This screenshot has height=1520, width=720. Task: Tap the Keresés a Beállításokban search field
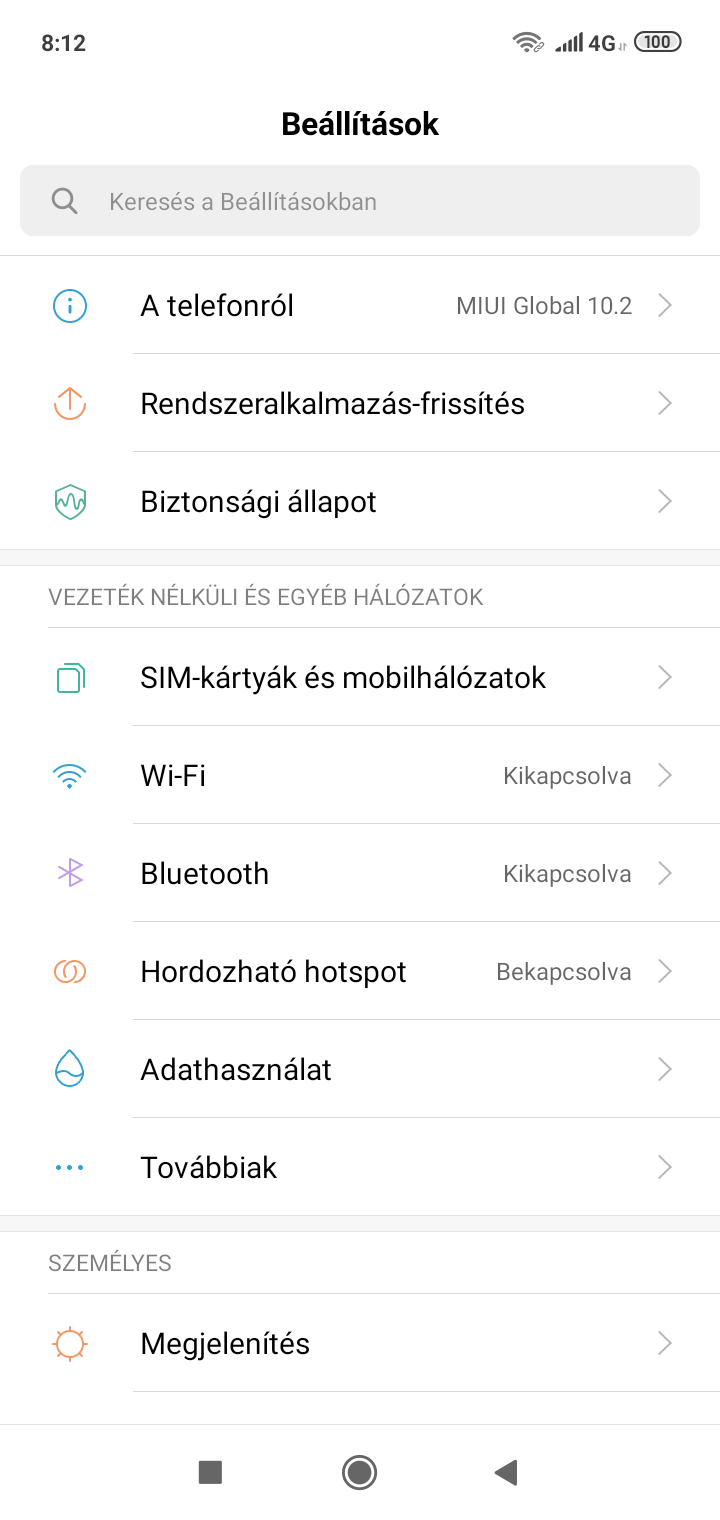point(360,201)
